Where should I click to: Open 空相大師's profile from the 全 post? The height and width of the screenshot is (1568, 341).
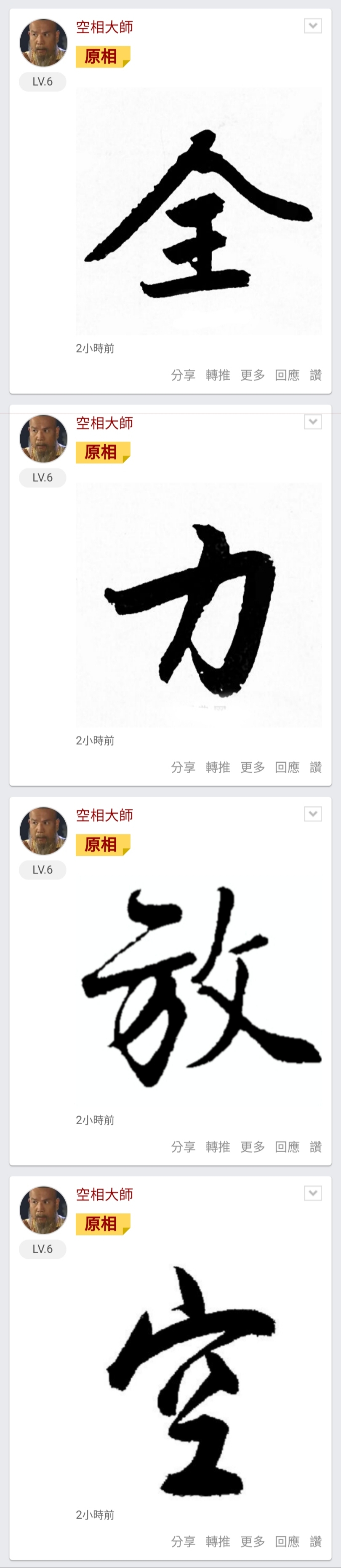tap(104, 27)
